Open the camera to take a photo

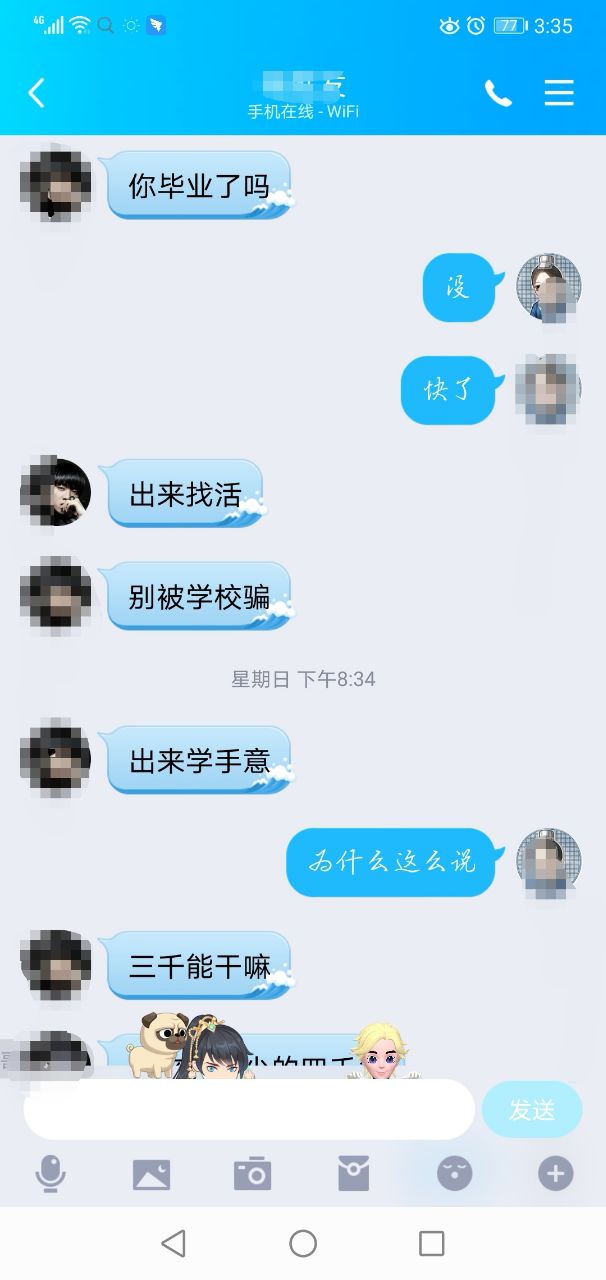(253, 1173)
